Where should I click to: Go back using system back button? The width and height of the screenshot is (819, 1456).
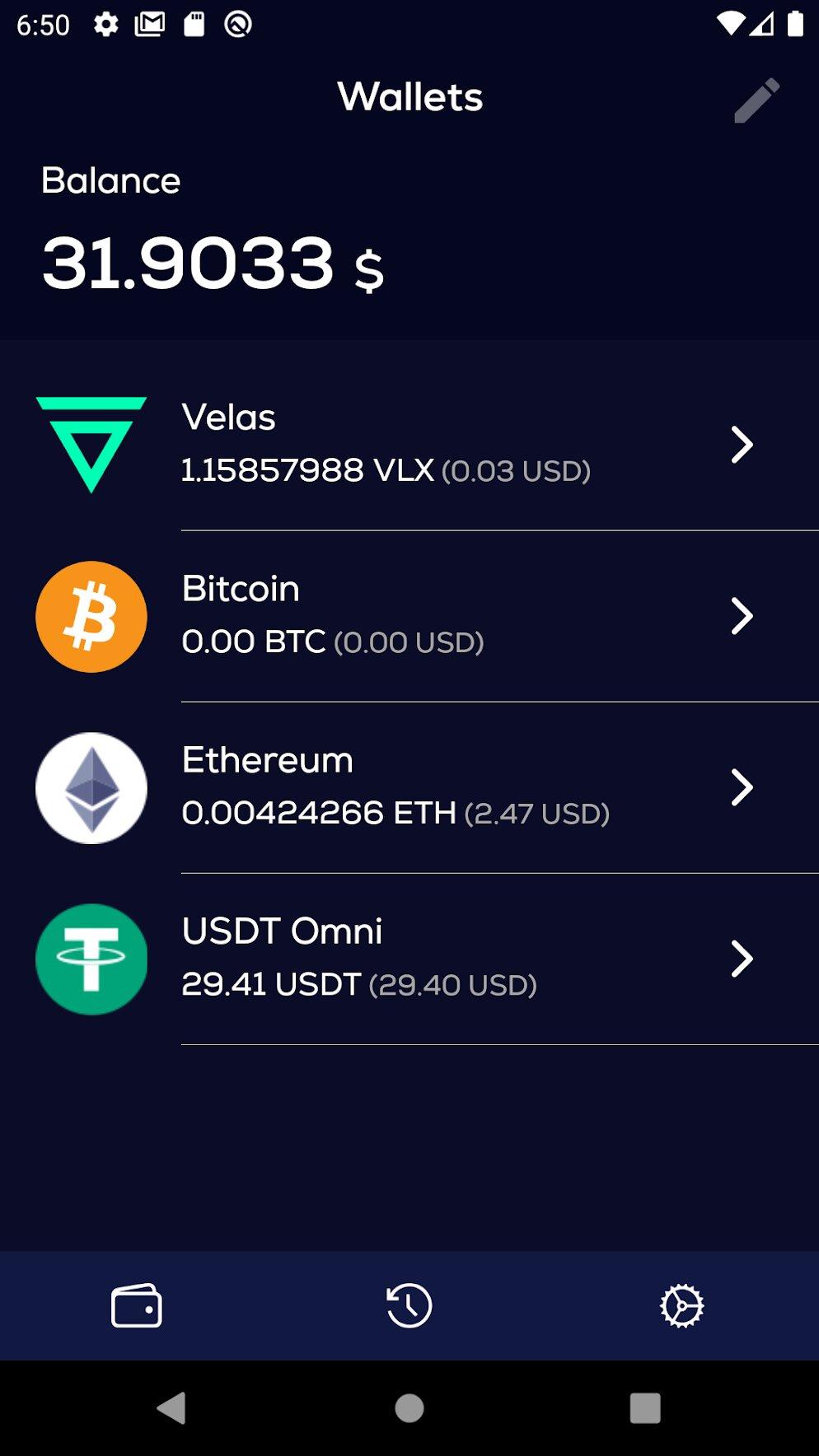pyautogui.click(x=171, y=1408)
